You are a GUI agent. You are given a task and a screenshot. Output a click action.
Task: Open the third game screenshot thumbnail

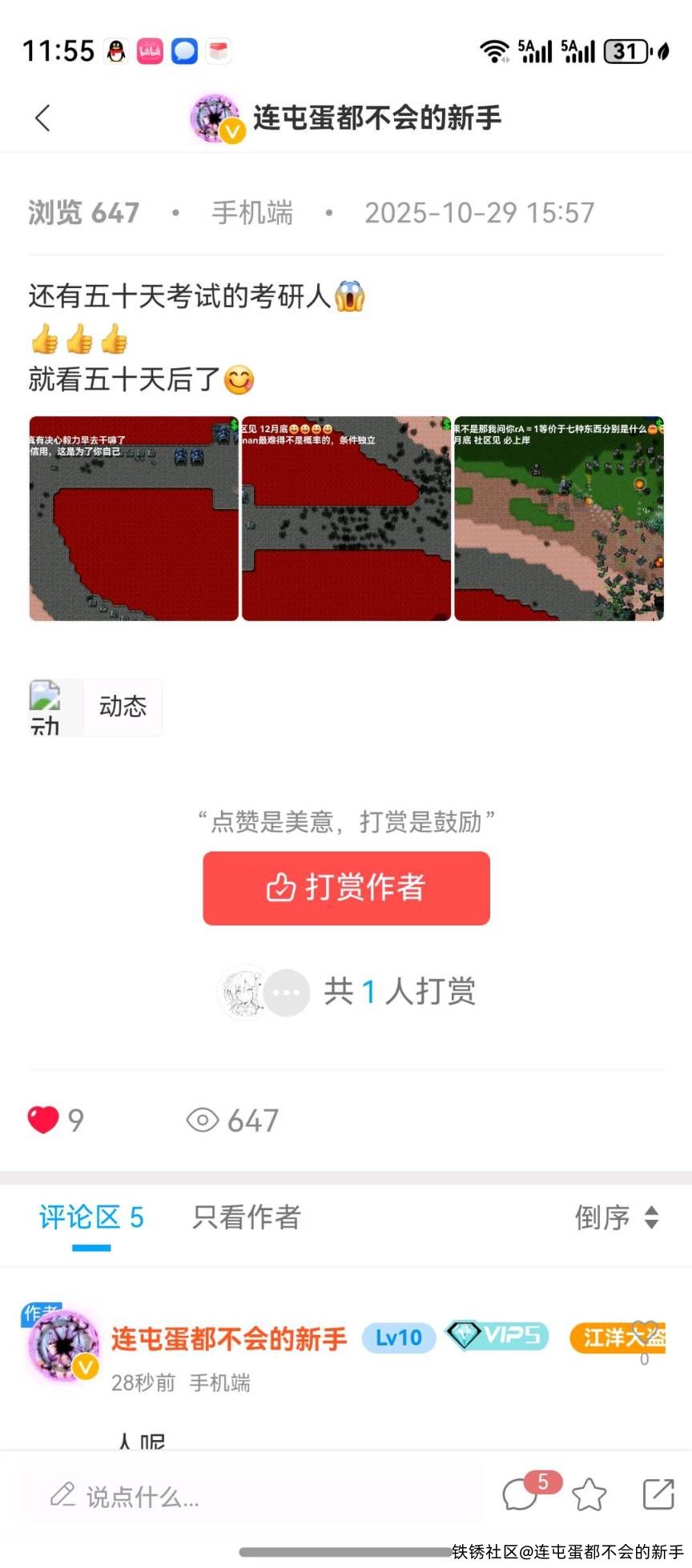(559, 519)
